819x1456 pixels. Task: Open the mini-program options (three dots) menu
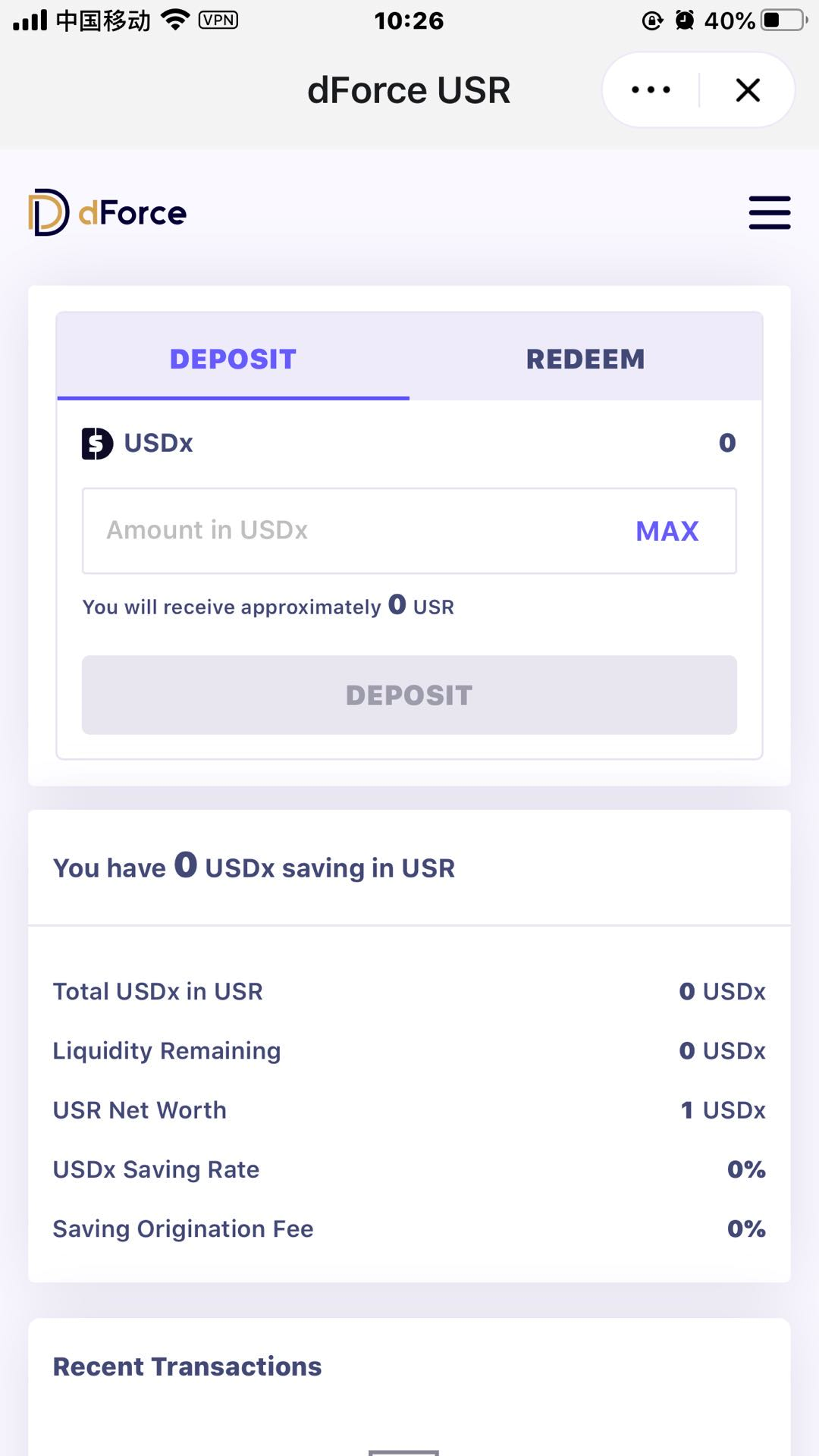coord(649,89)
